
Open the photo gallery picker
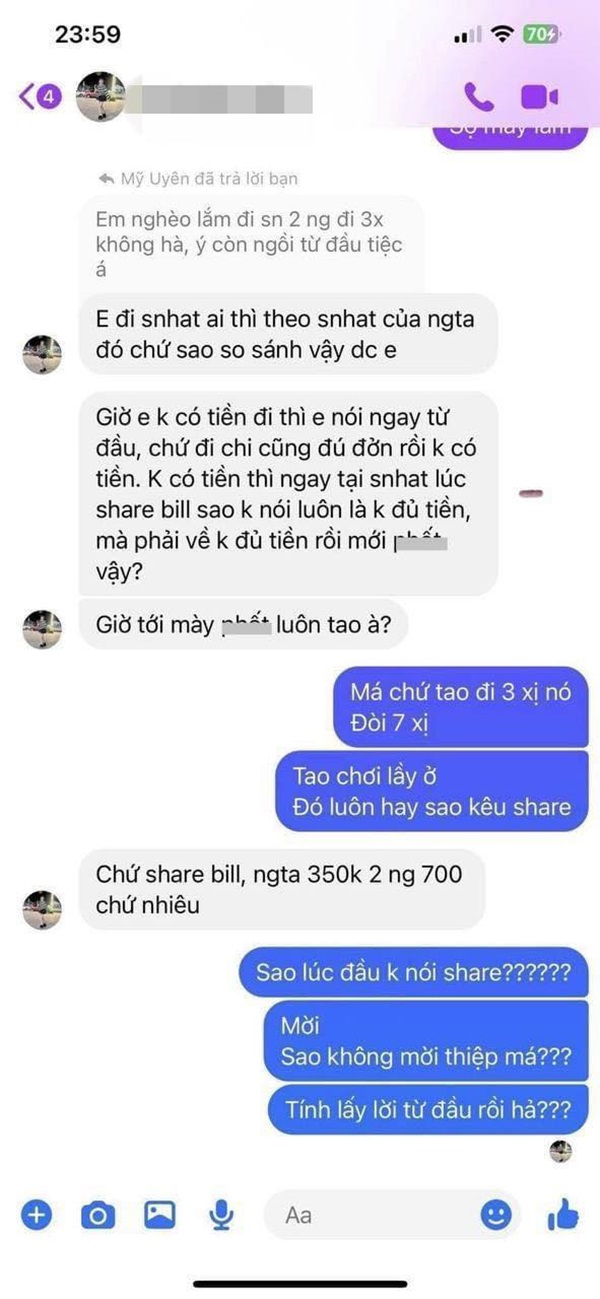pyautogui.click(x=159, y=1214)
